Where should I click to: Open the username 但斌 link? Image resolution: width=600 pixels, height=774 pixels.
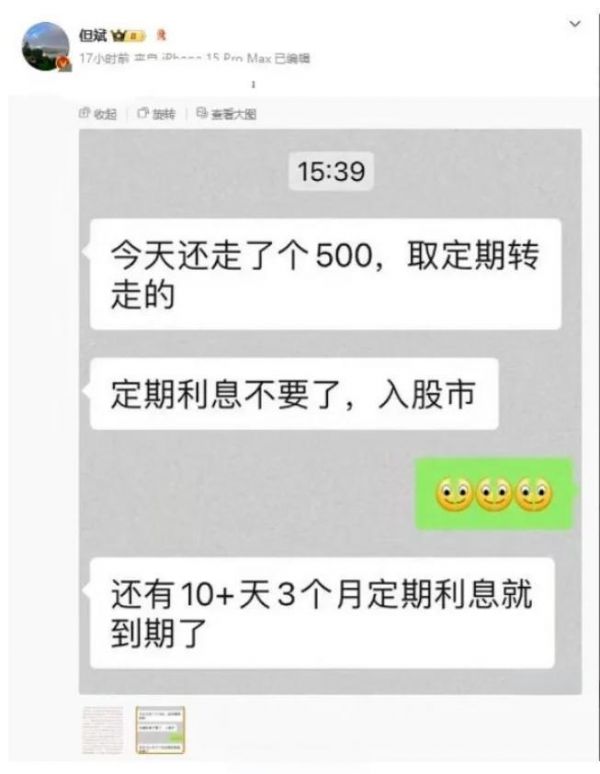tap(93, 36)
